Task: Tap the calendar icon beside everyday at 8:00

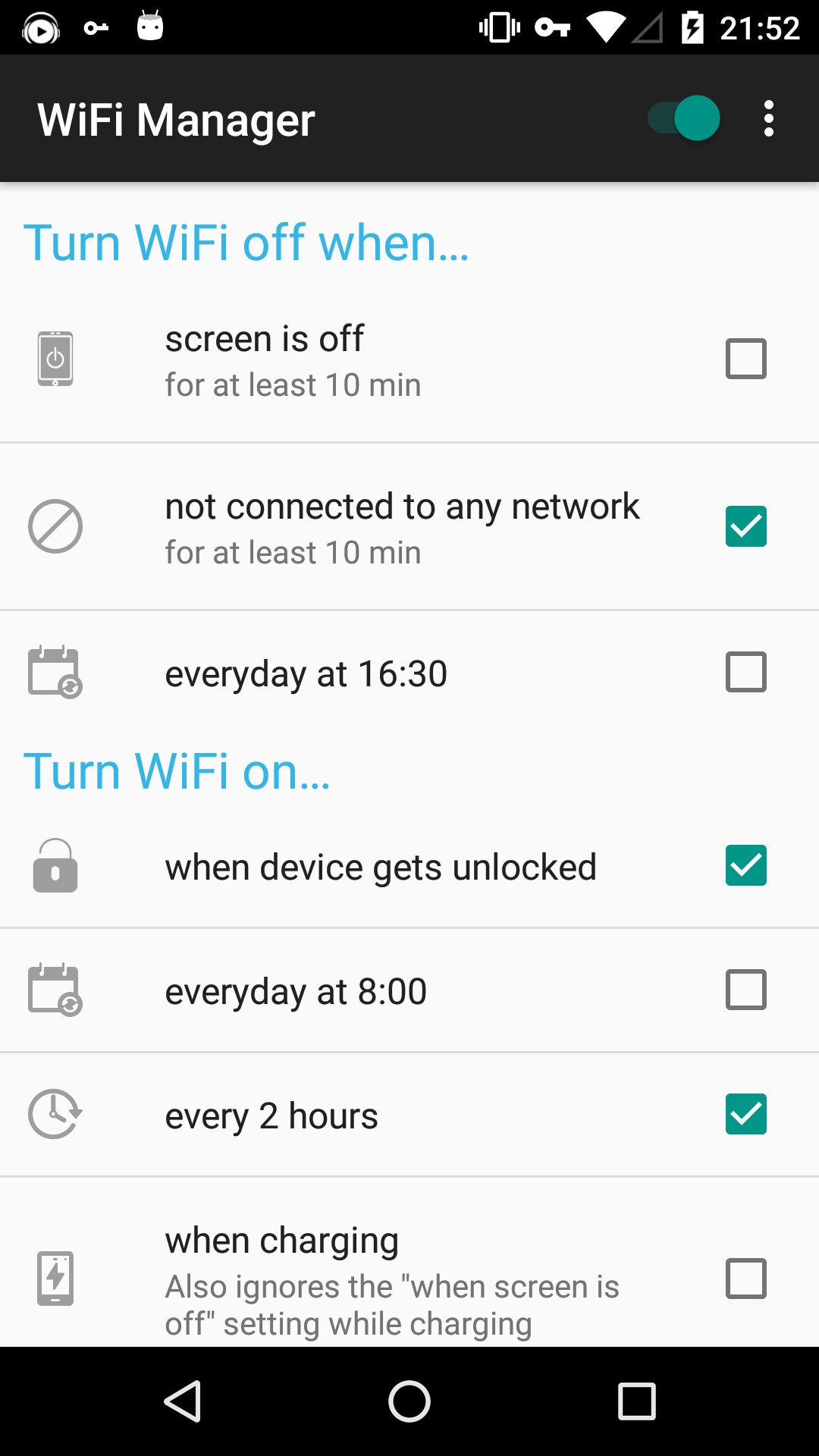Action: (54, 990)
